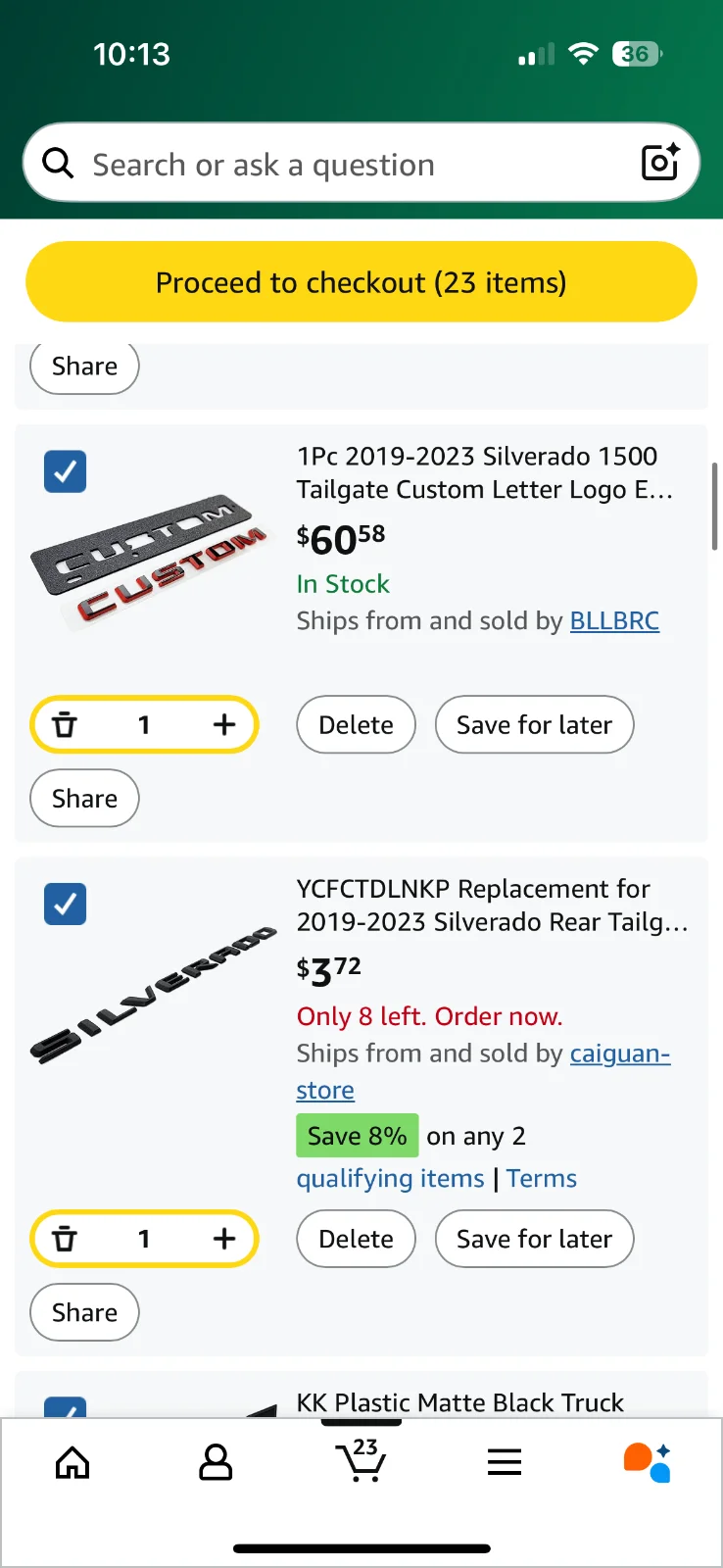Open the camera lens search icon
The width and height of the screenshot is (723, 1568).
(x=660, y=163)
